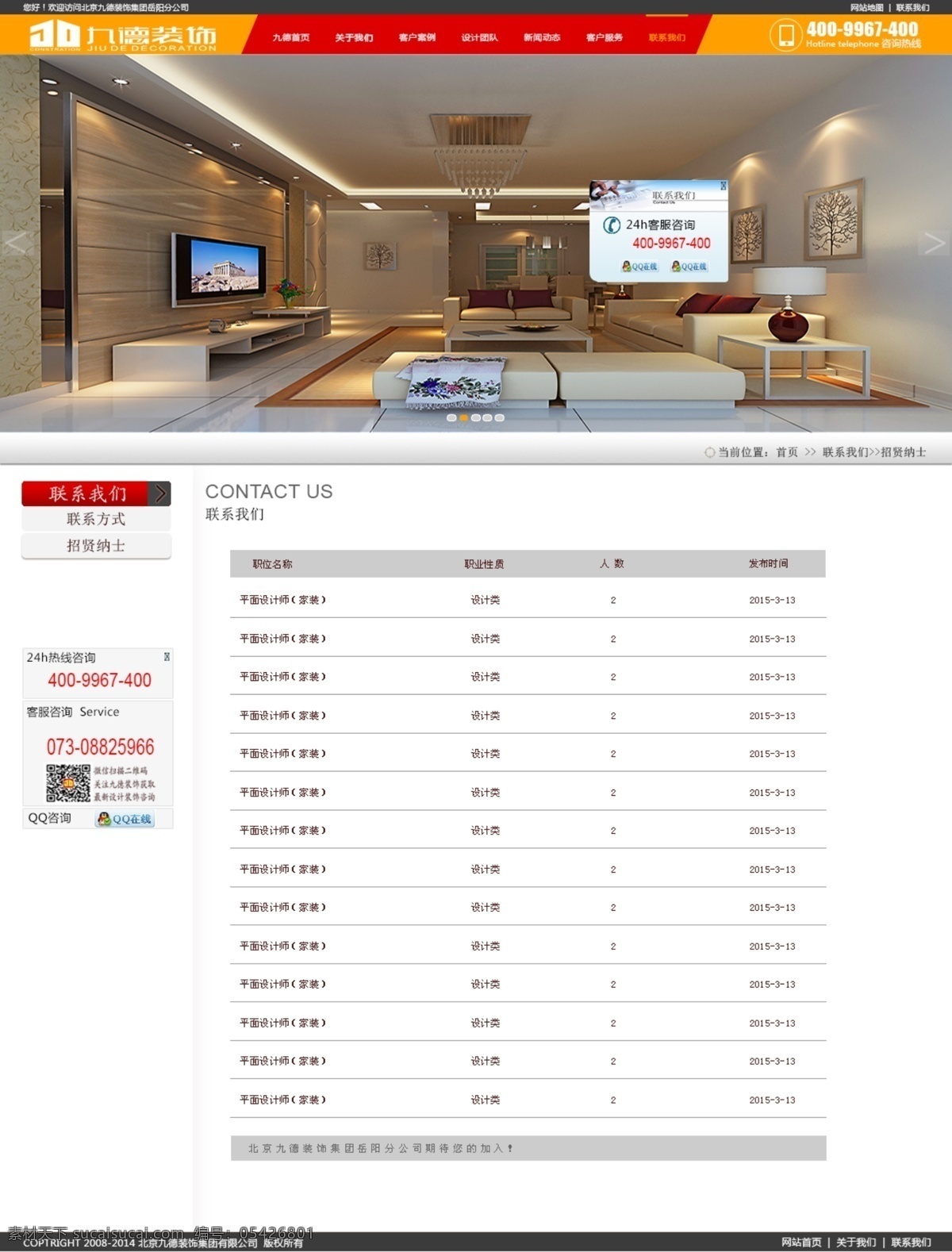Dismiss the 24h热线咨询 sidebar widget
Viewport: 952px width, 1252px height.
167,657
